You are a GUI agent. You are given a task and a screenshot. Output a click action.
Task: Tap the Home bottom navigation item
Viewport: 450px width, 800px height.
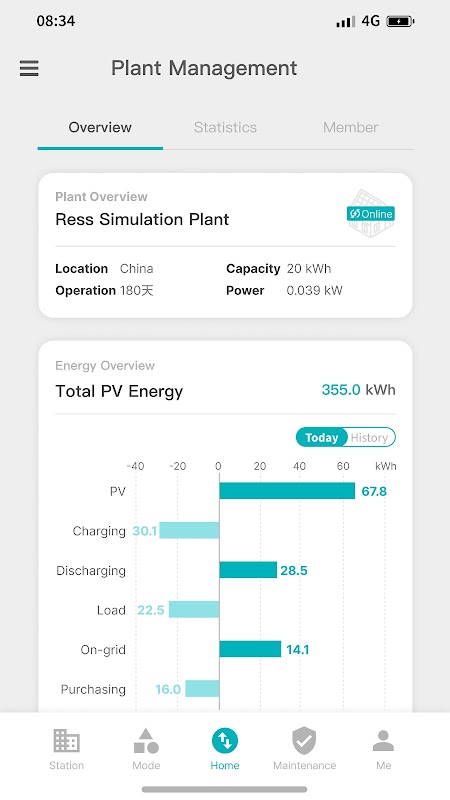pos(225,749)
